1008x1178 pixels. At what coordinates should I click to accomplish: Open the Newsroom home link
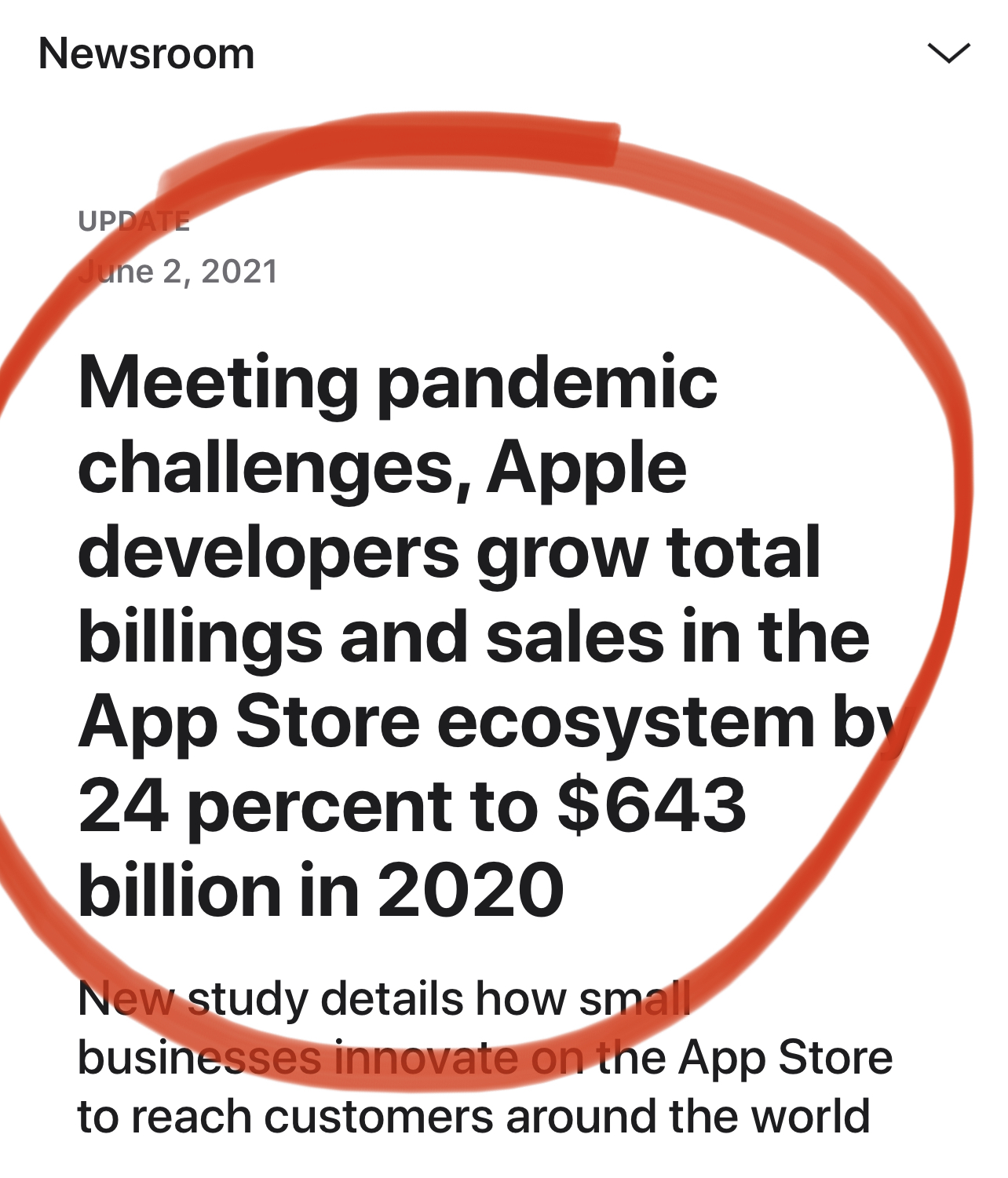coord(147,54)
